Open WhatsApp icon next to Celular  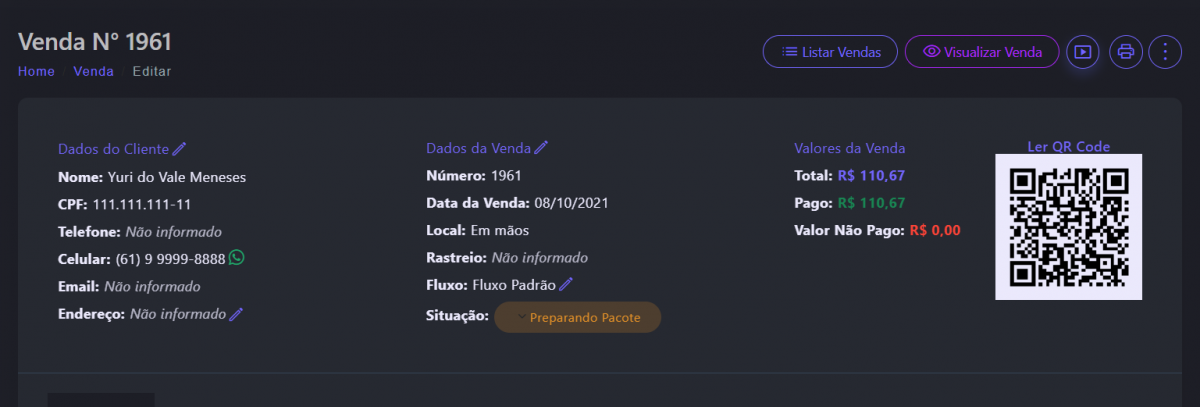coord(236,258)
